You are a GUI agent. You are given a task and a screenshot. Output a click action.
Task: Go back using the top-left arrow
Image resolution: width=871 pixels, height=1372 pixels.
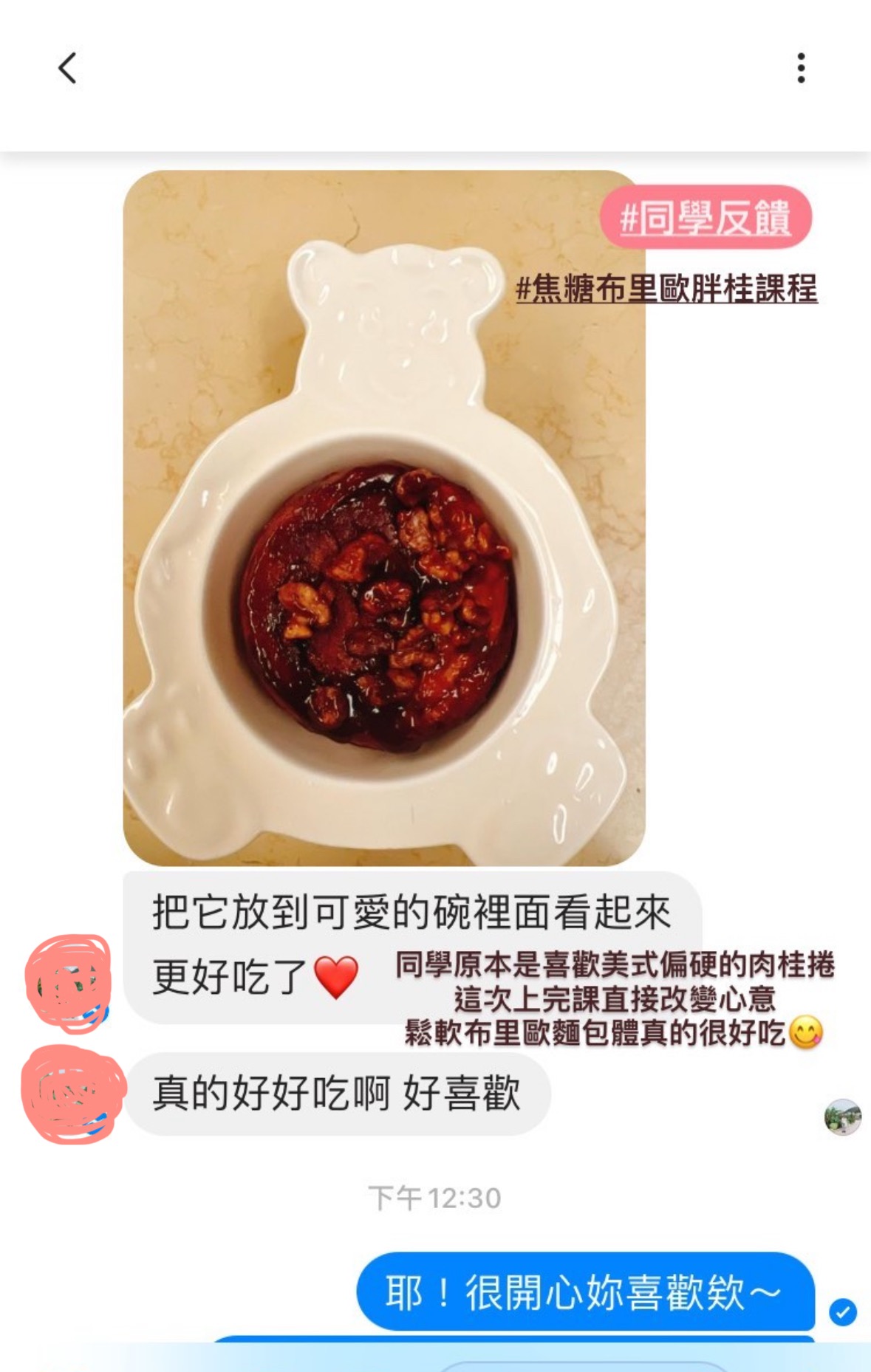point(67,69)
